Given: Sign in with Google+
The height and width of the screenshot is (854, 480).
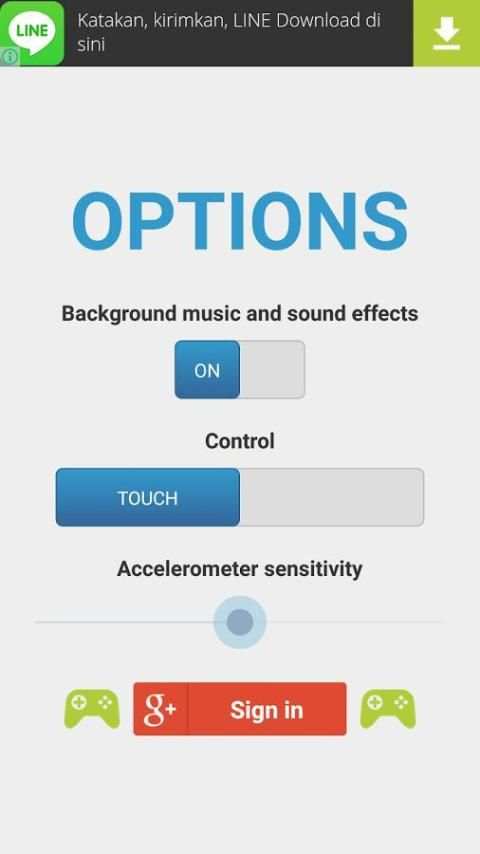Looking at the screenshot, I should point(240,709).
